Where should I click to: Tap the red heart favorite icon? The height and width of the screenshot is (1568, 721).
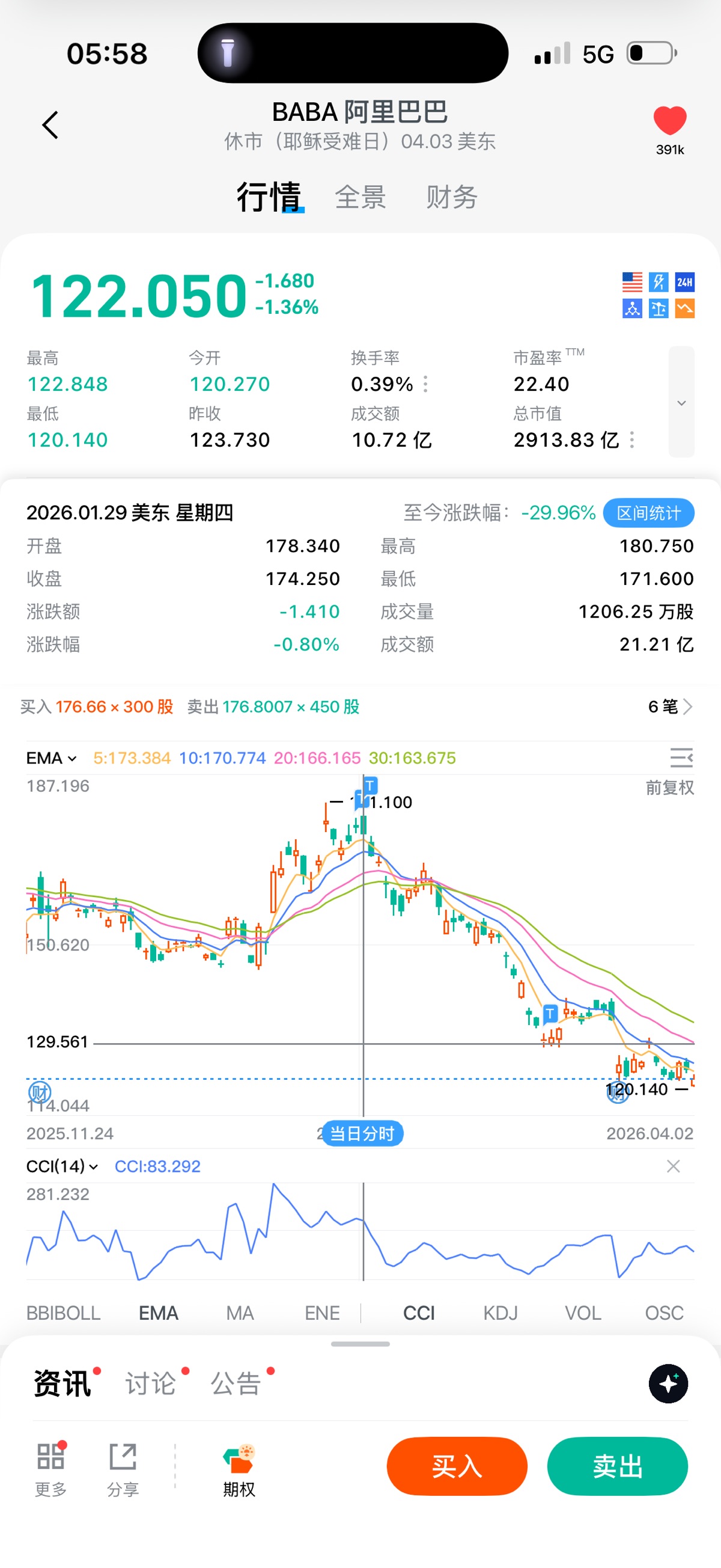click(x=669, y=120)
